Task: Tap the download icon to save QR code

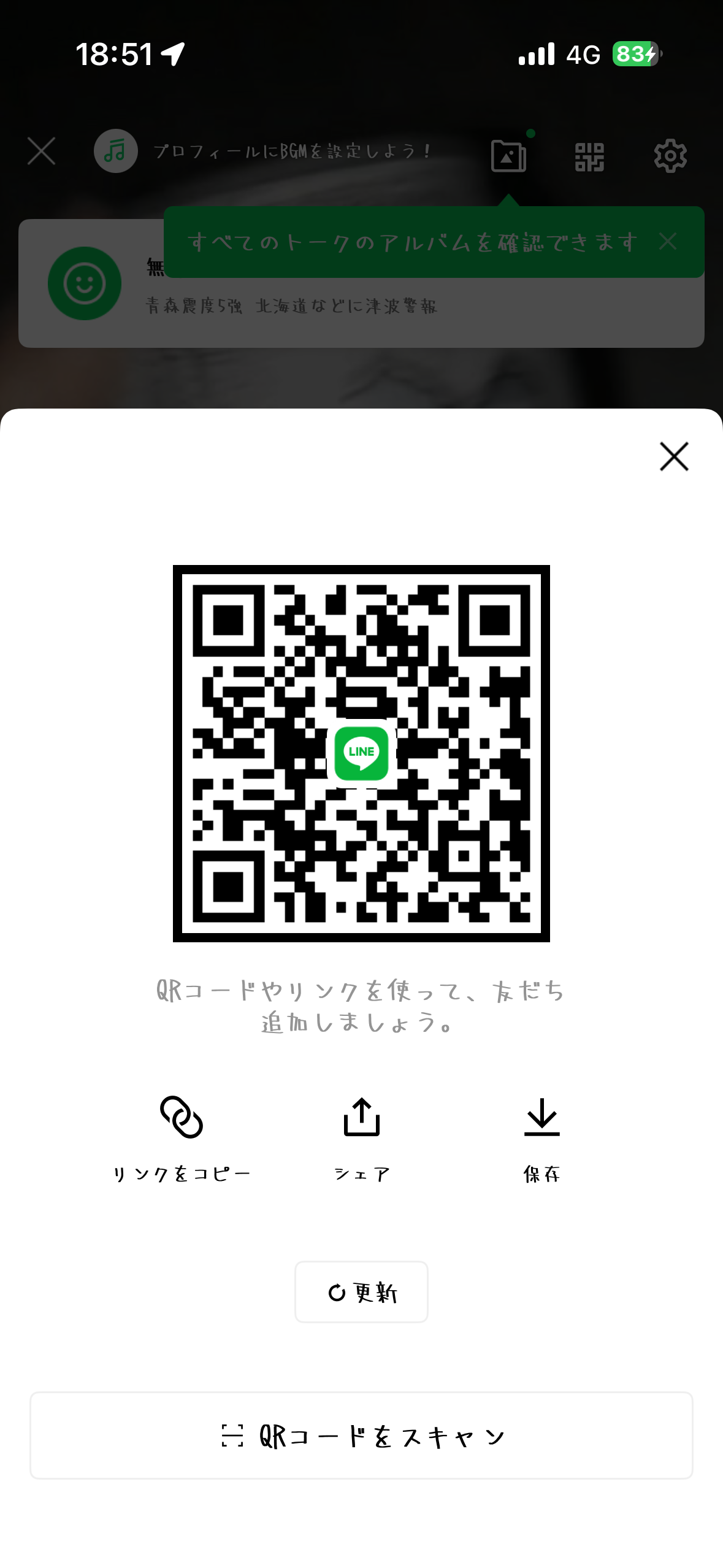Action: coord(541,1118)
